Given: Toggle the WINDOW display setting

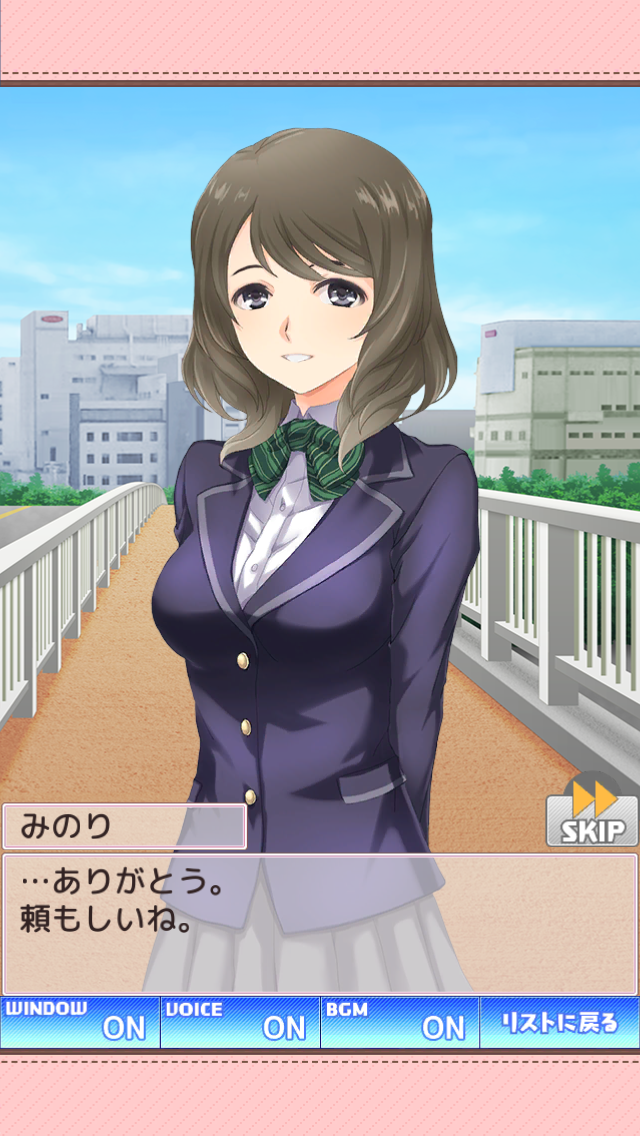Looking at the screenshot, I should coord(80,1022).
